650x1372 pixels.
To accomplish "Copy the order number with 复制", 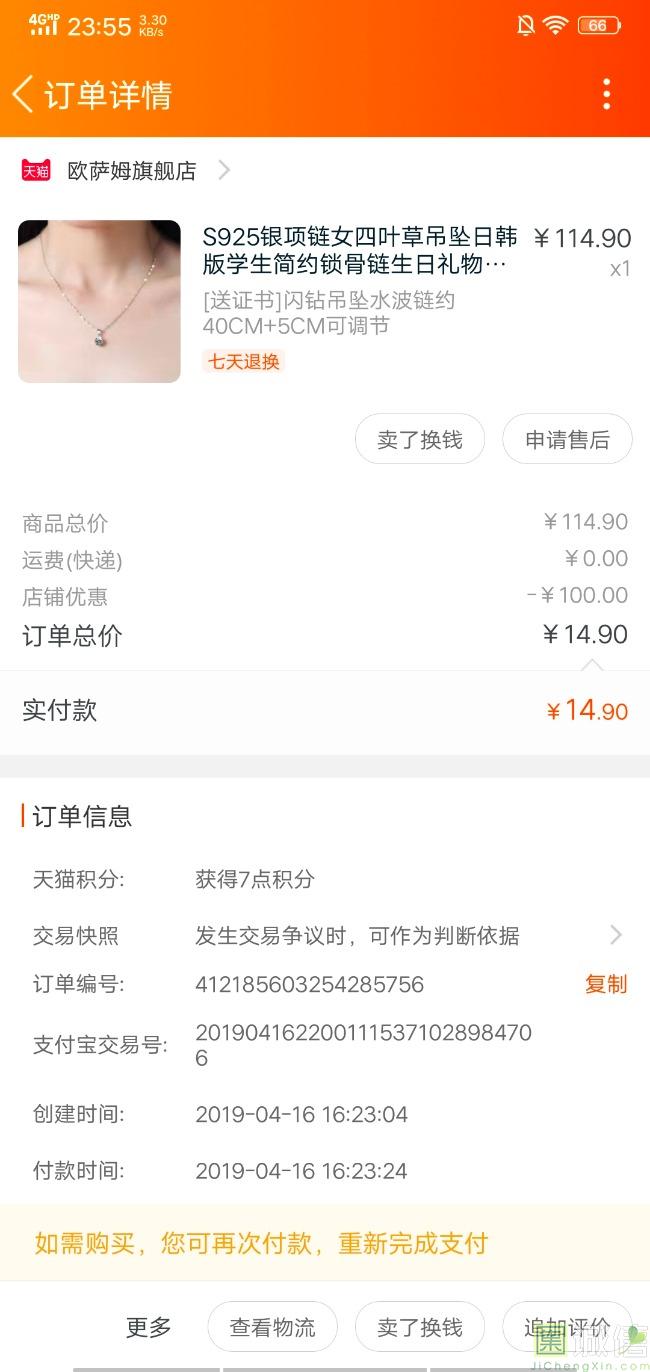I will pyautogui.click(x=605, y=984).
